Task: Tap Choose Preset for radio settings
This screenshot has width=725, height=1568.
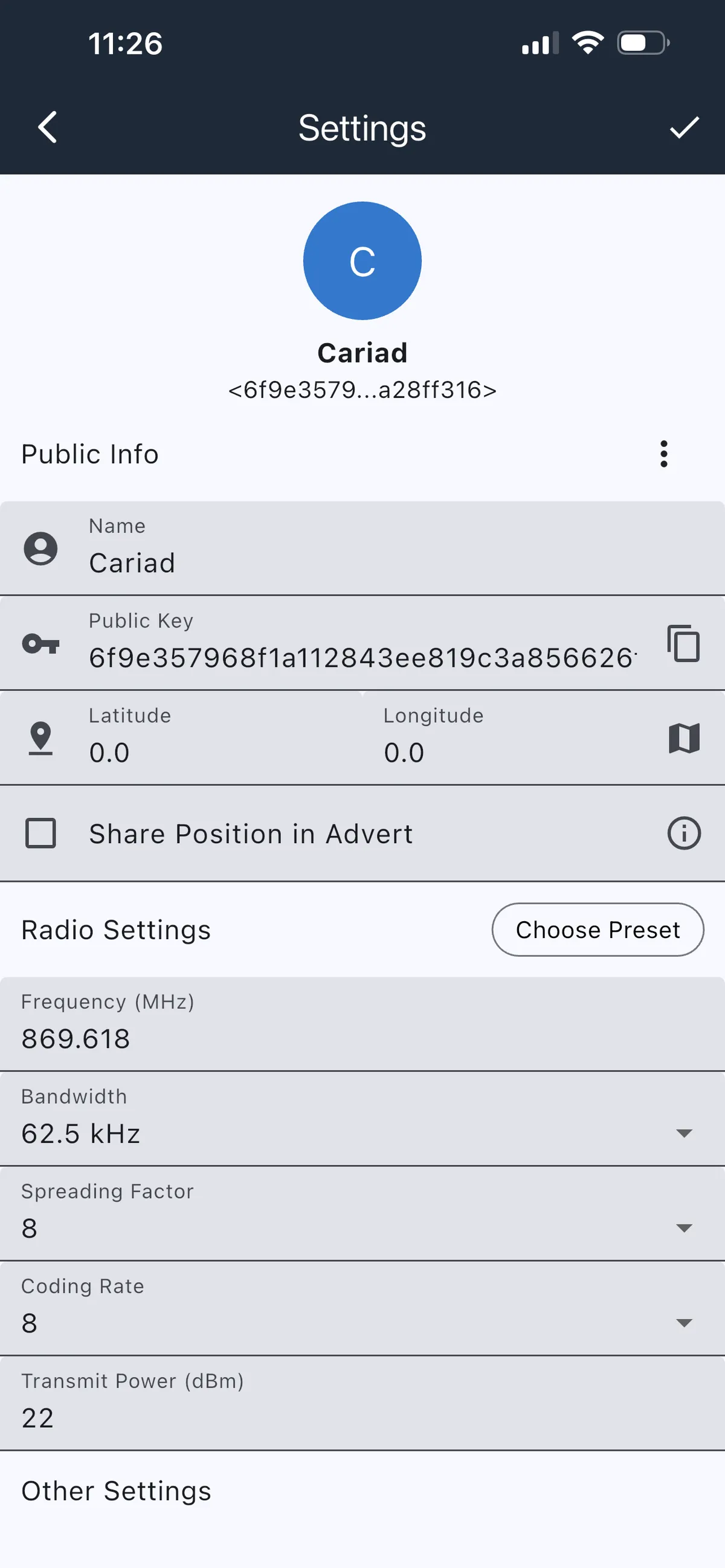Action: [597, 930]
